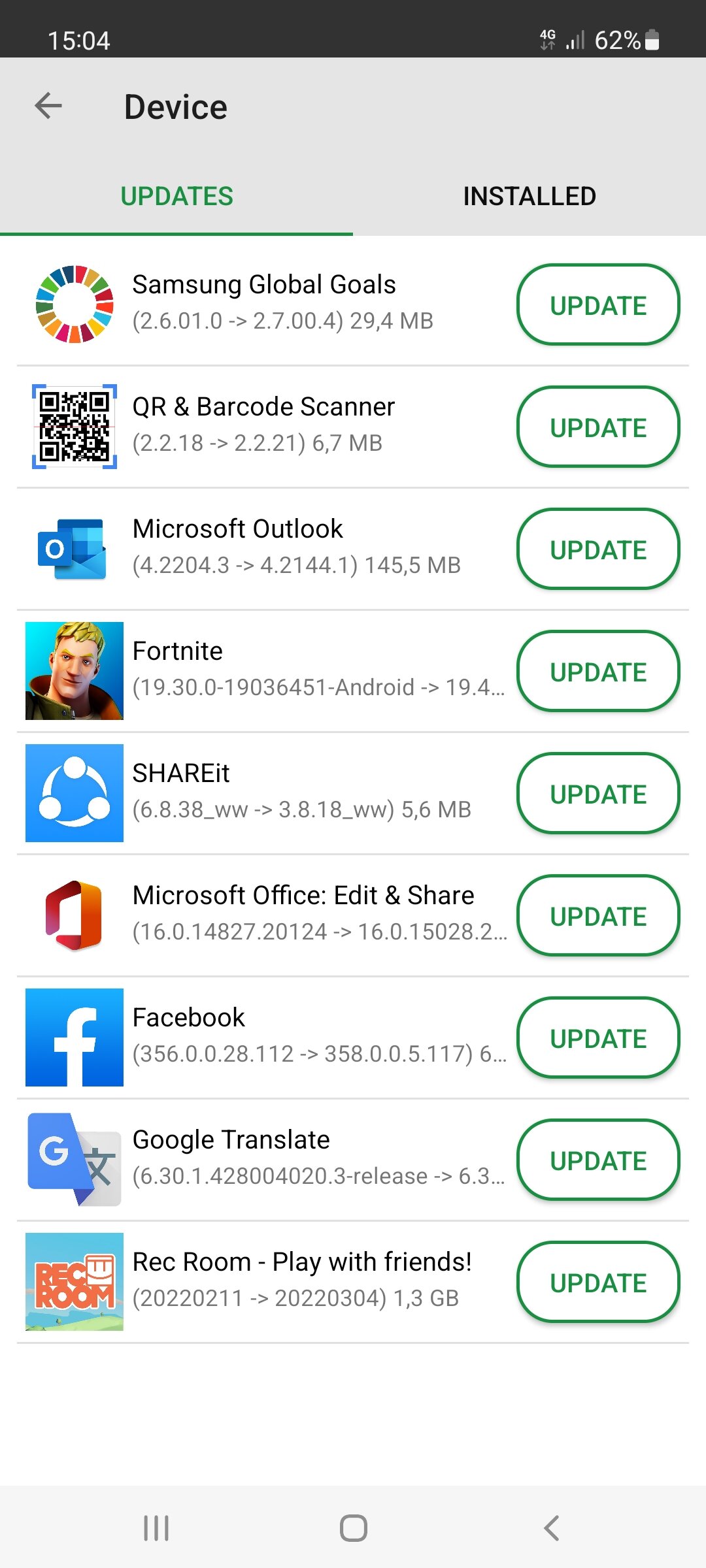Update Fortnite
Screen dimensions: 706x1568
[598, 672]
